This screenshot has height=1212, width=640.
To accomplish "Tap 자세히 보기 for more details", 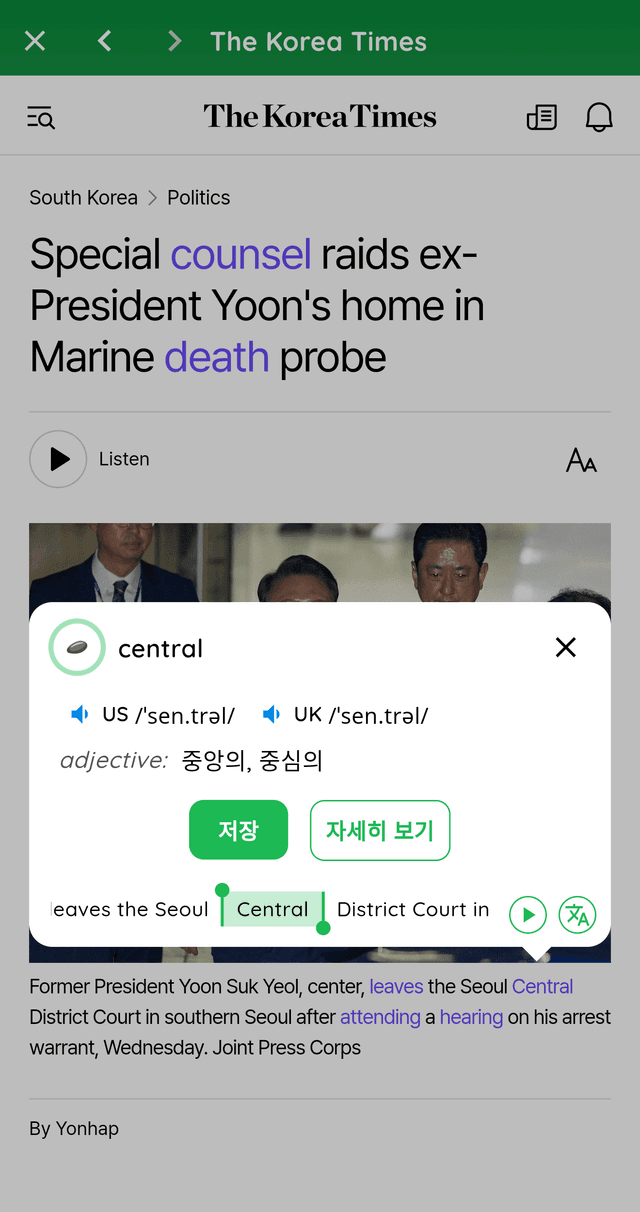I will point(380,830).
